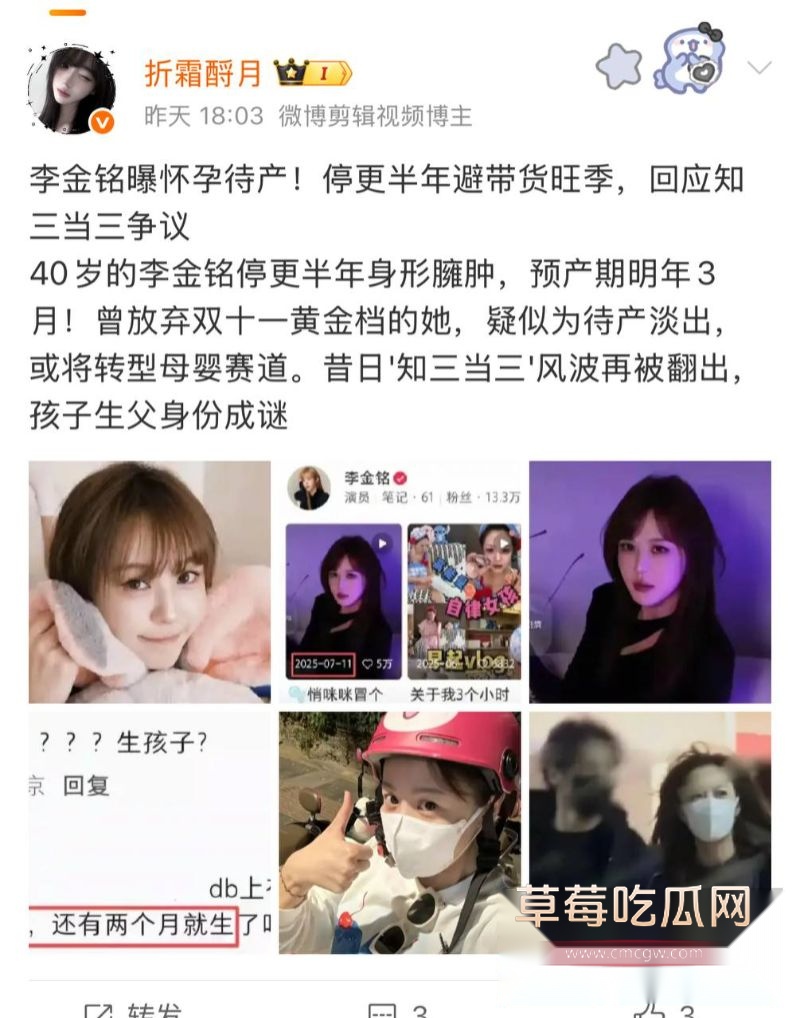Open the purple-lit portrait photo

tap(650, 580)
